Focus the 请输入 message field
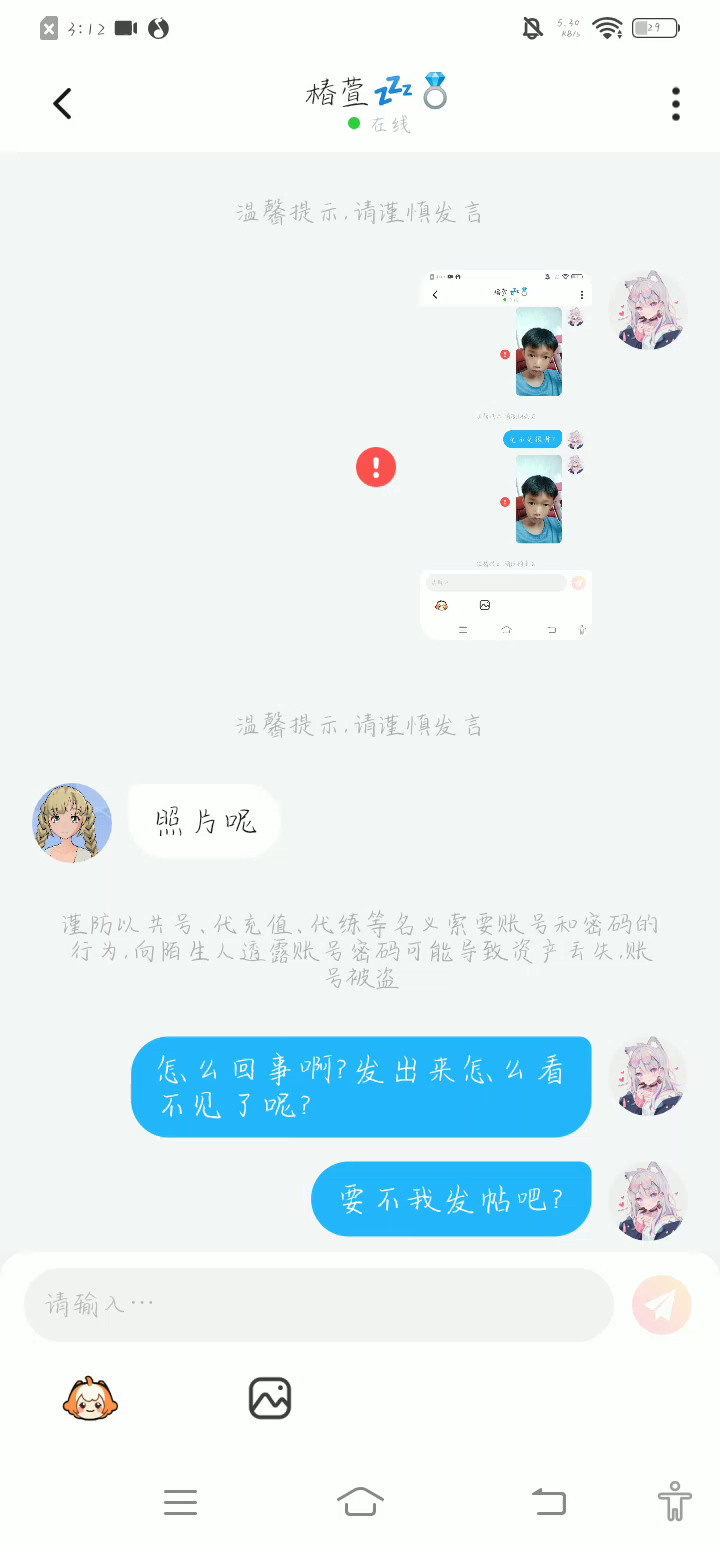 [x=318, y=1305]
